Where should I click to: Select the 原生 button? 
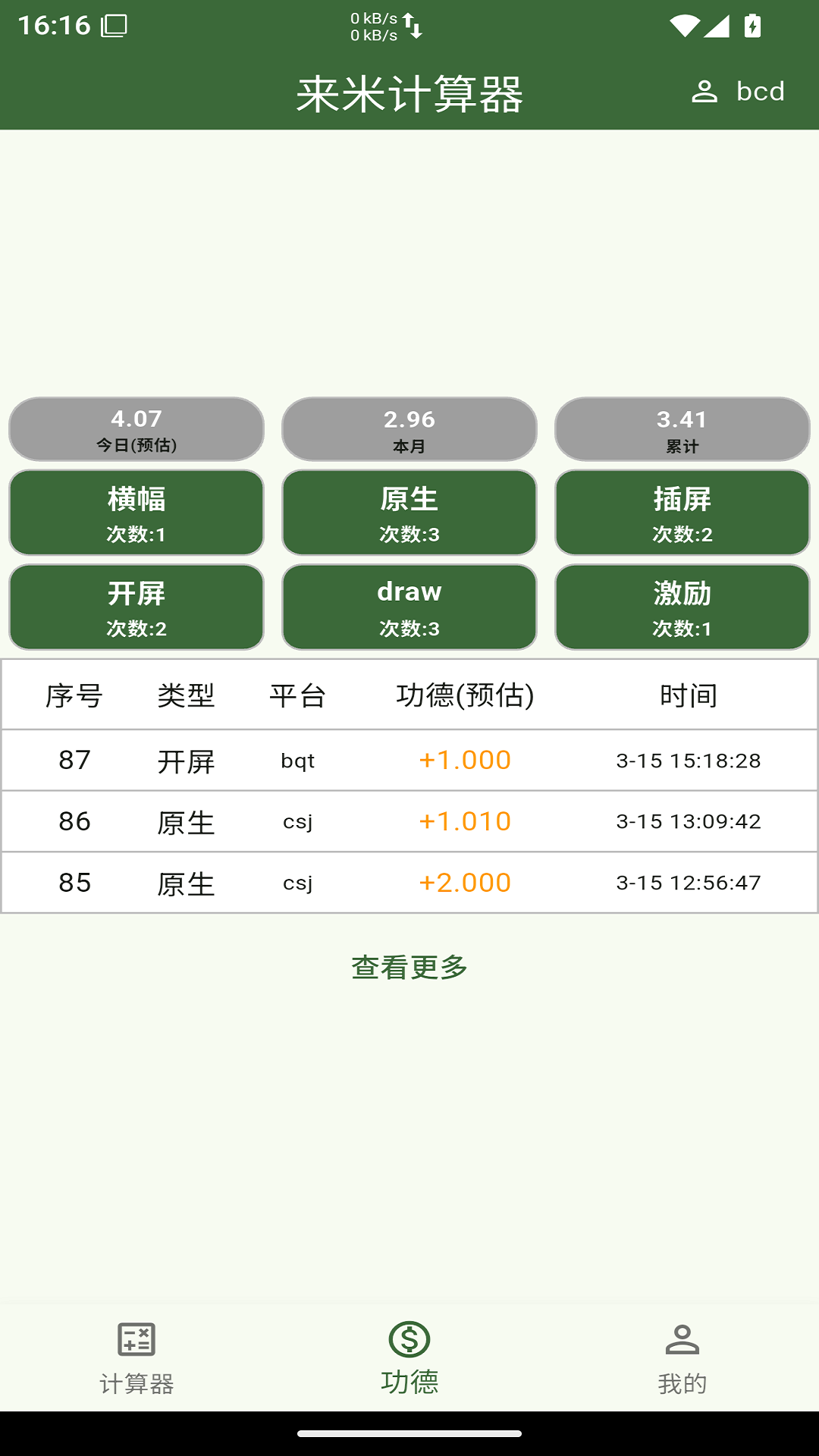tap(409, 513)
